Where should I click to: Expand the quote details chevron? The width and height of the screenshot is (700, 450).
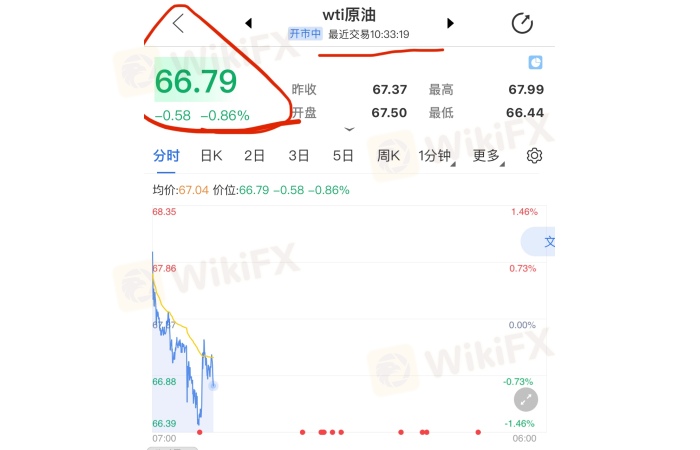coord(349,129)
